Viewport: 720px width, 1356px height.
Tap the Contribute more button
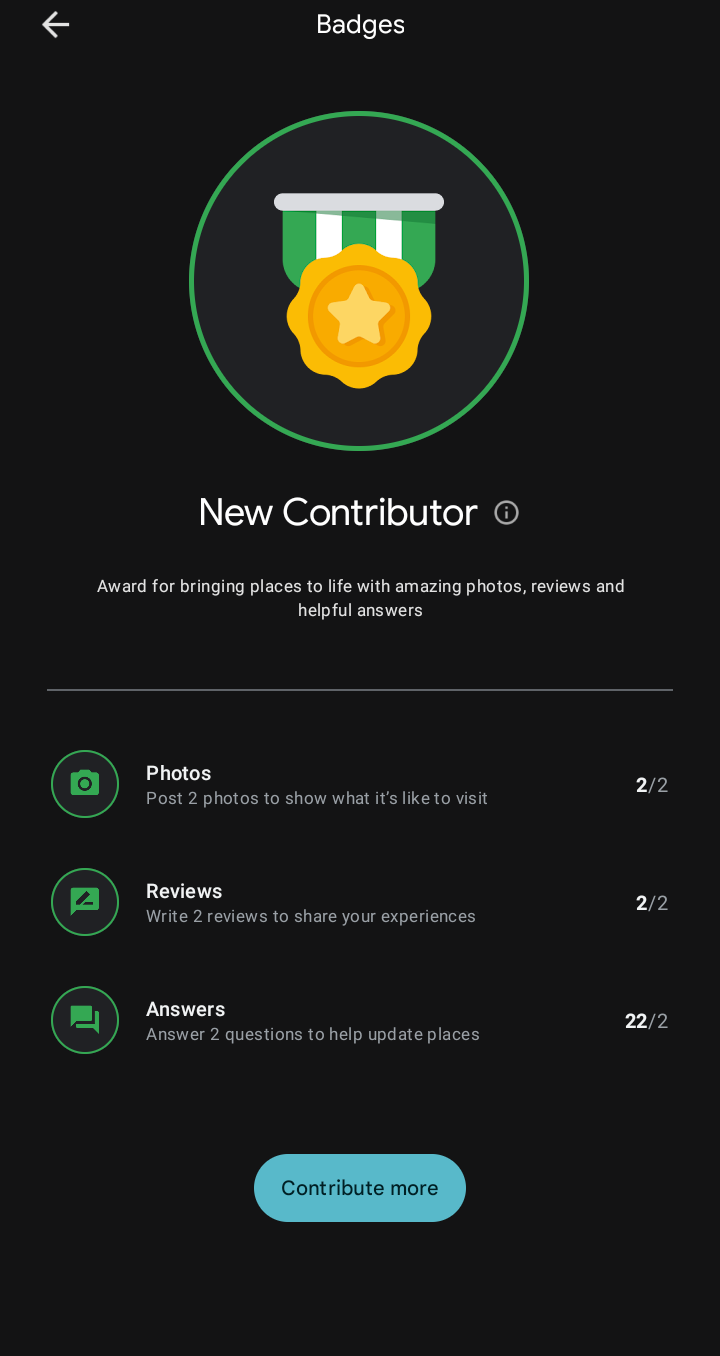tap(360, 1188)
